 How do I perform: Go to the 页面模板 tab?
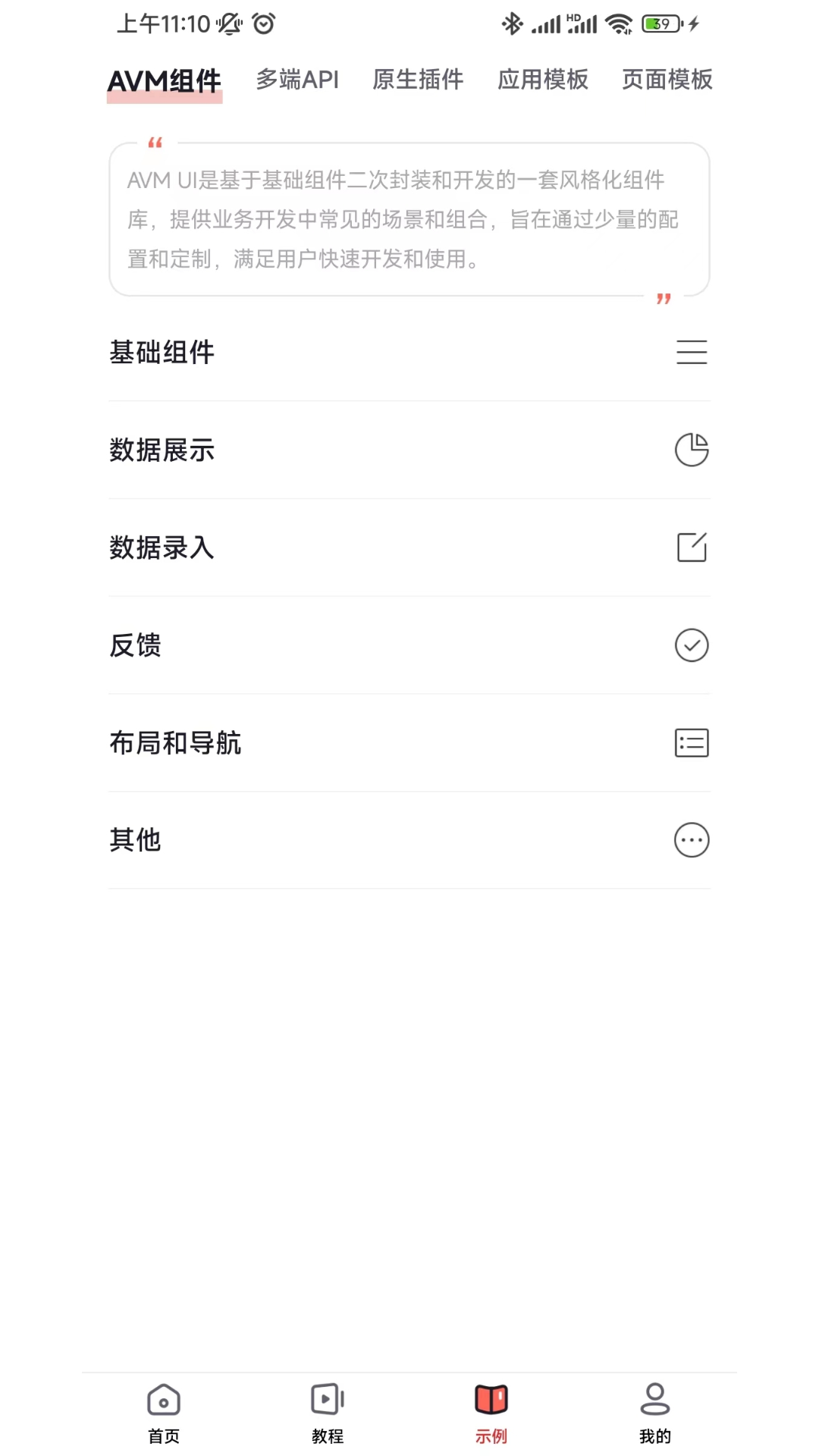(x=667, y=80)
